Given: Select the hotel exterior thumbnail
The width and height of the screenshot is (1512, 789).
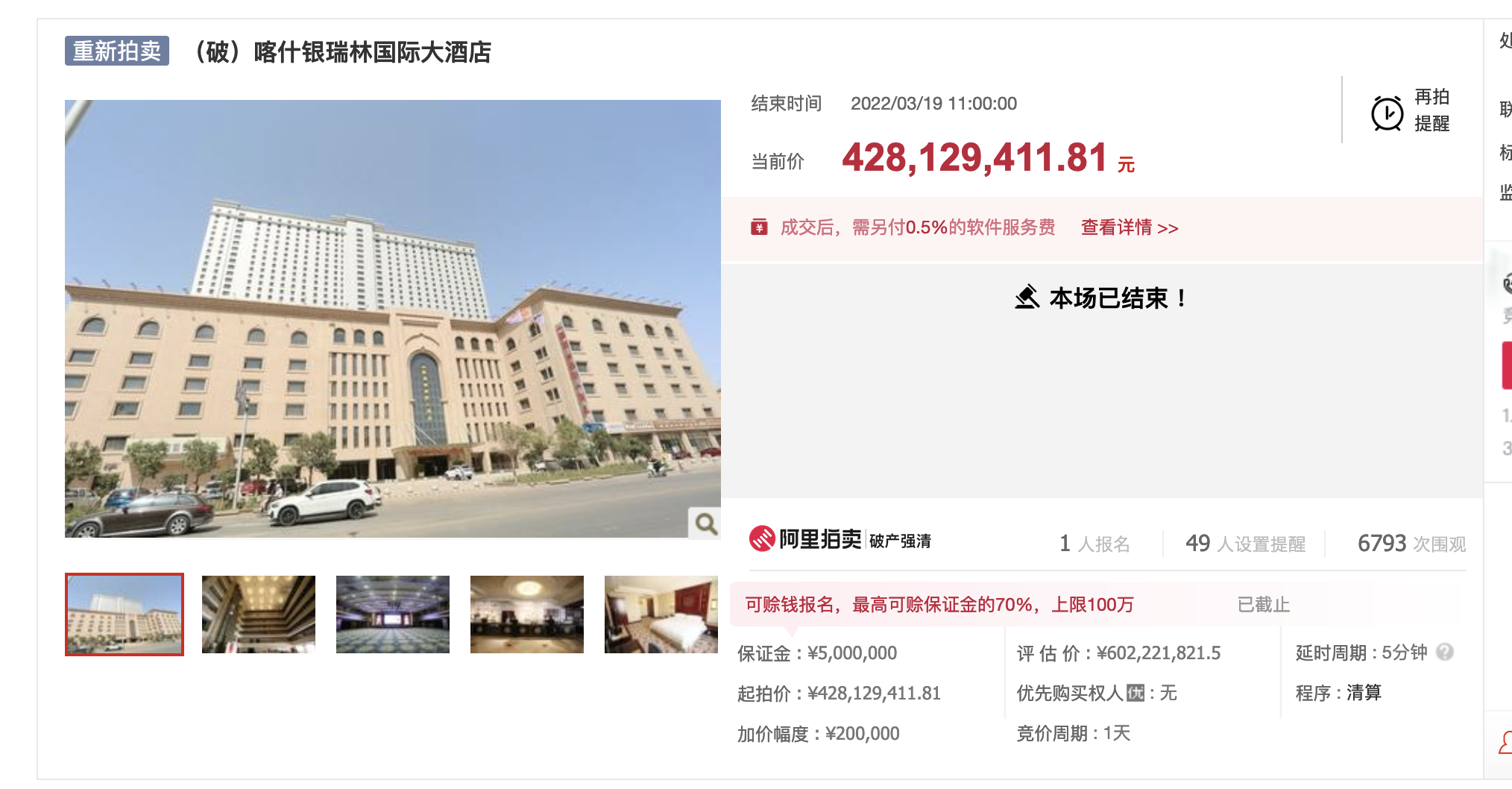Looking at the screenshot, I should click(125, 614).
